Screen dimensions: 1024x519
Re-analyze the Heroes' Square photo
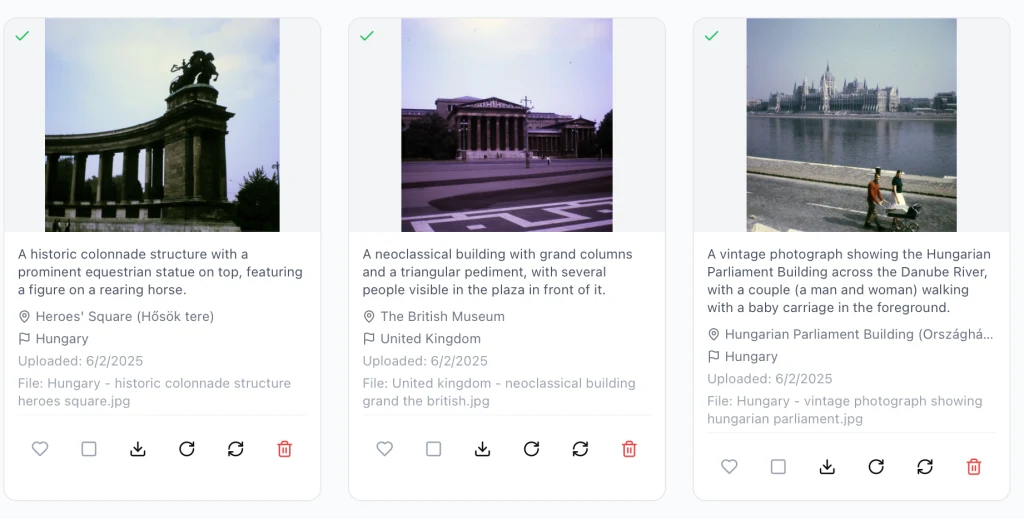[x=236, y=449]
